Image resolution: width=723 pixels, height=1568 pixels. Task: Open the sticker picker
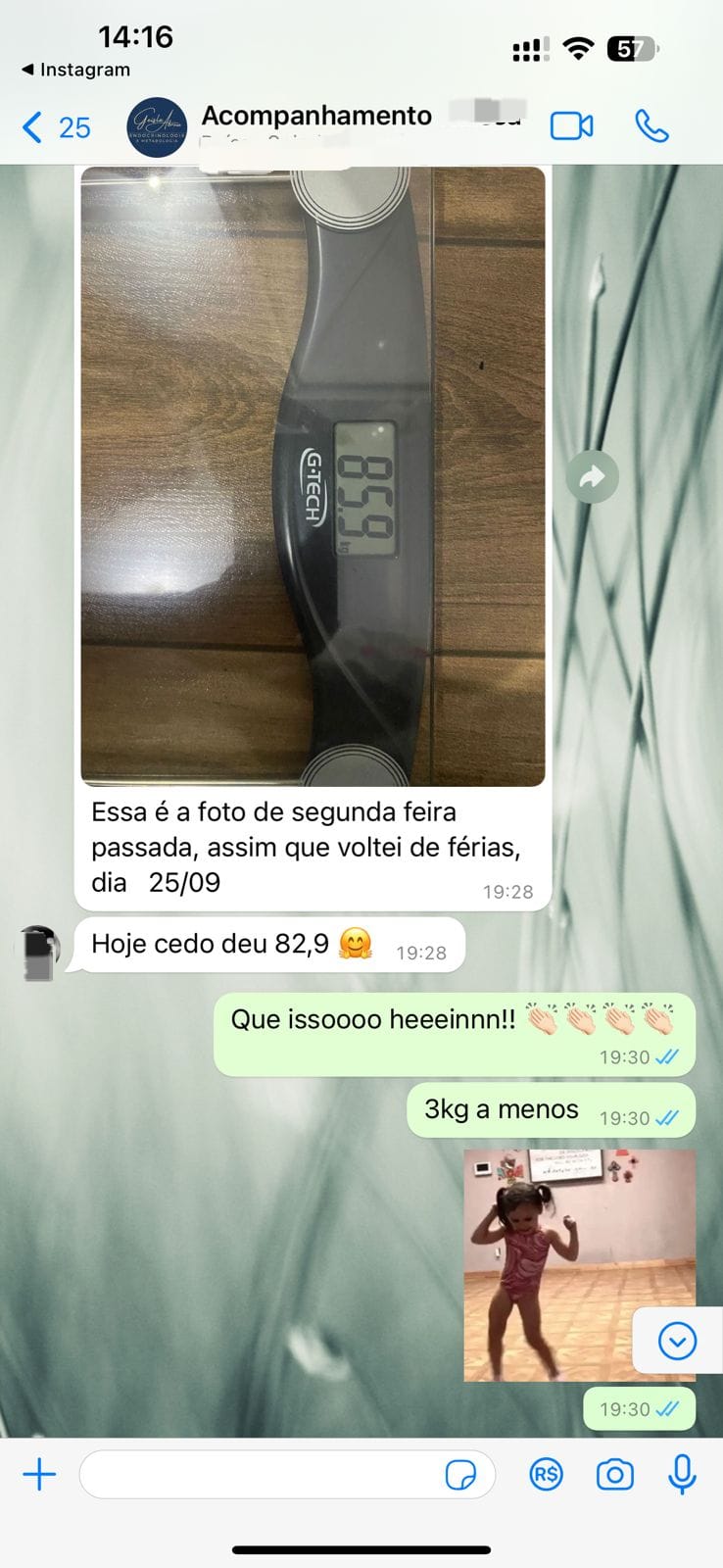tap(460, 1474)
